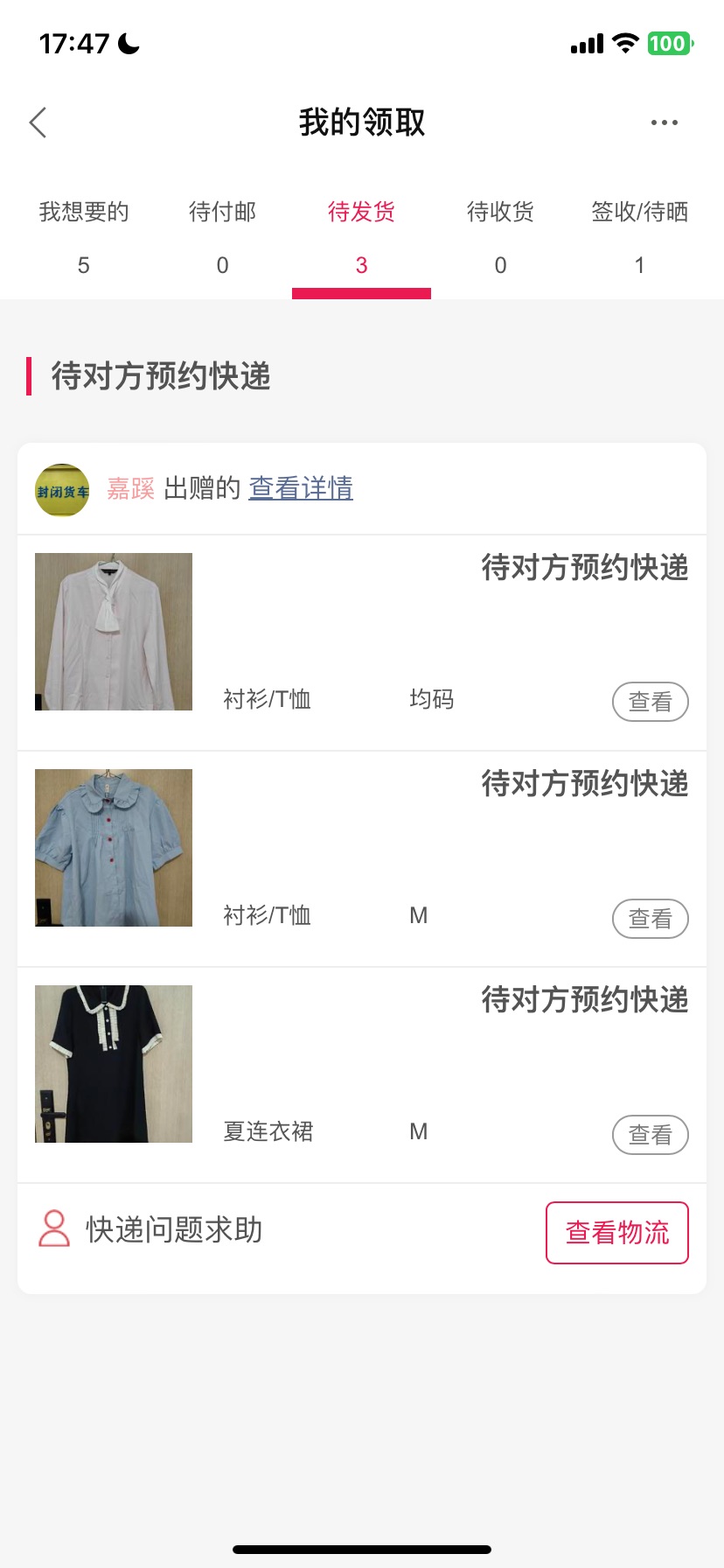Switch to the 待付邮 tab
This screenshot has width=724, height=1568.
(223, 237)
